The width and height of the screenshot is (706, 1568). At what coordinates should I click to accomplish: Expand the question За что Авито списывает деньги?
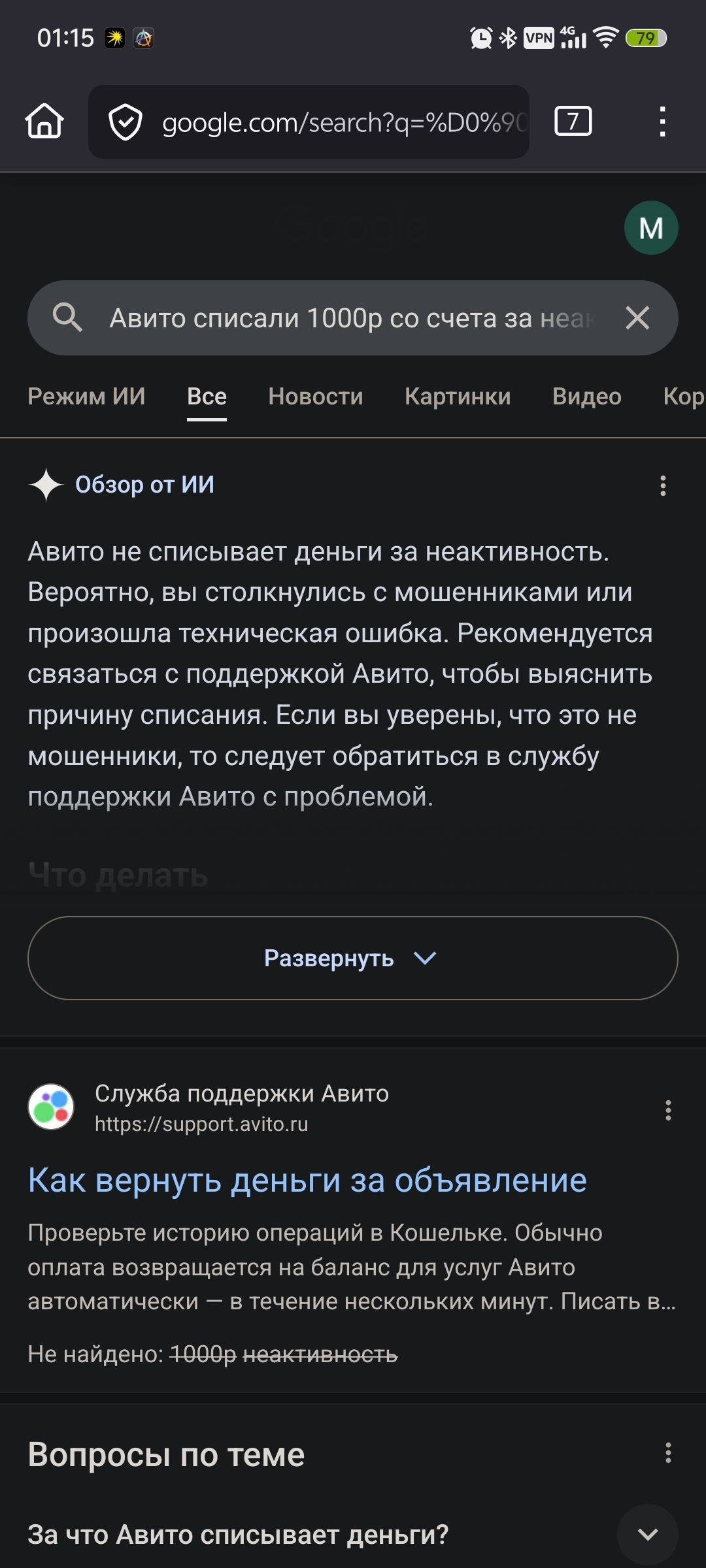click(647, 1534)
